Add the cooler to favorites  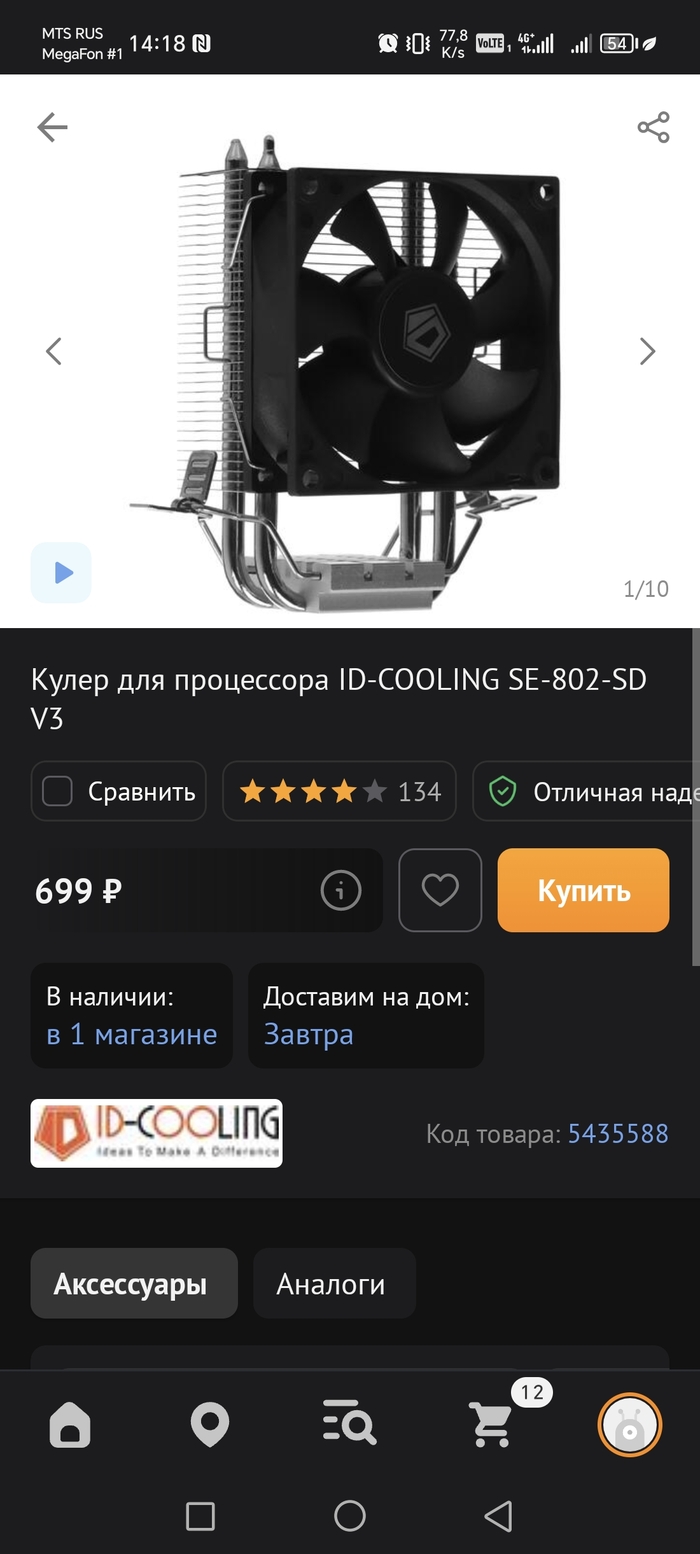coord(440,890)
